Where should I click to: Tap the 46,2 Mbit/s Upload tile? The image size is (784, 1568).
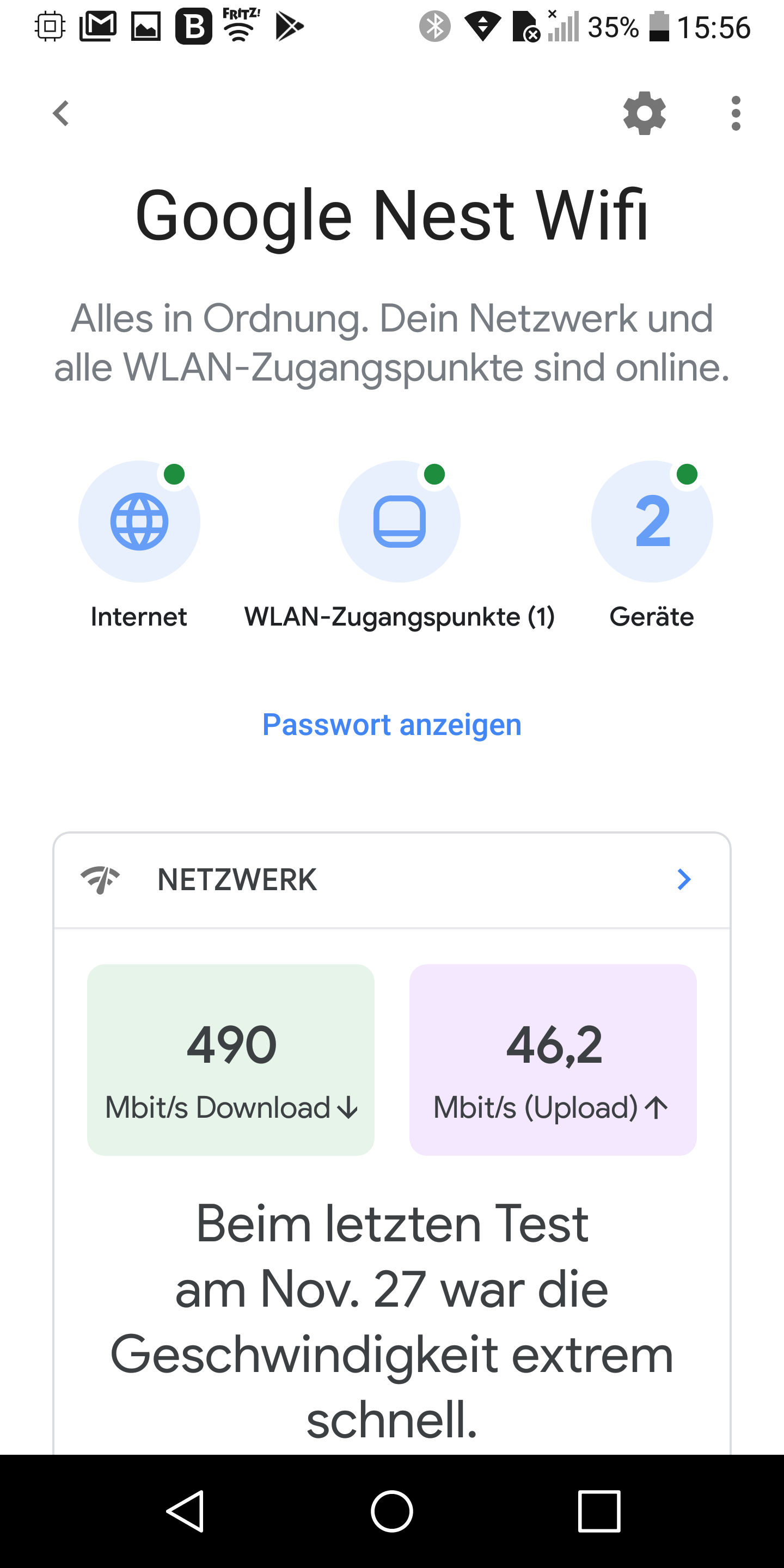pos(553,1059)
